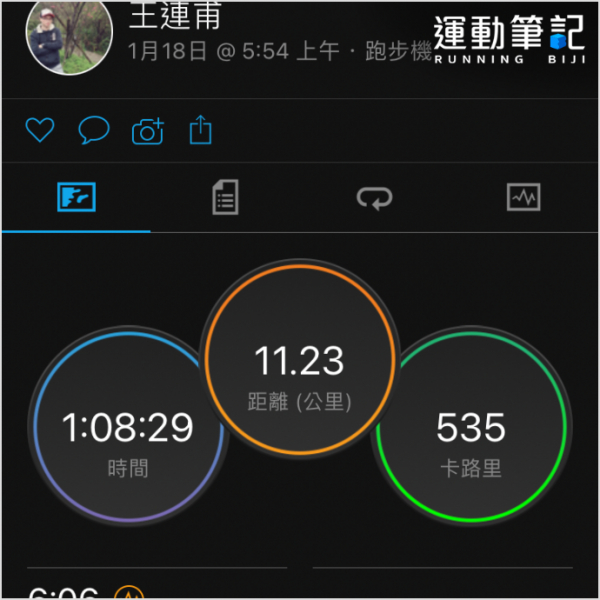This screenshot has width=600, height=600.
Task: Open comments on this activity
Action: (x=93, y=130)
